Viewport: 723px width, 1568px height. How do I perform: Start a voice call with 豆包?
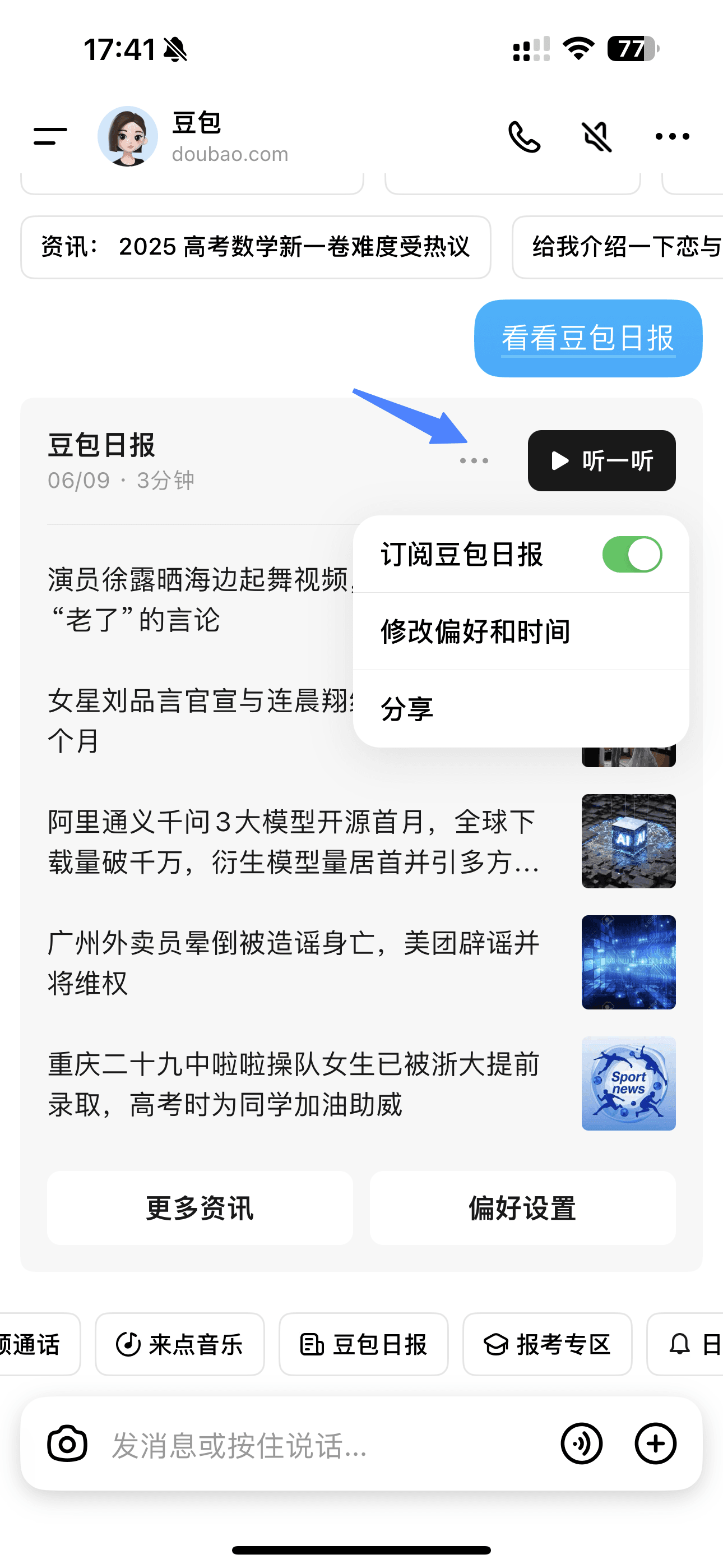pos(524,136)
